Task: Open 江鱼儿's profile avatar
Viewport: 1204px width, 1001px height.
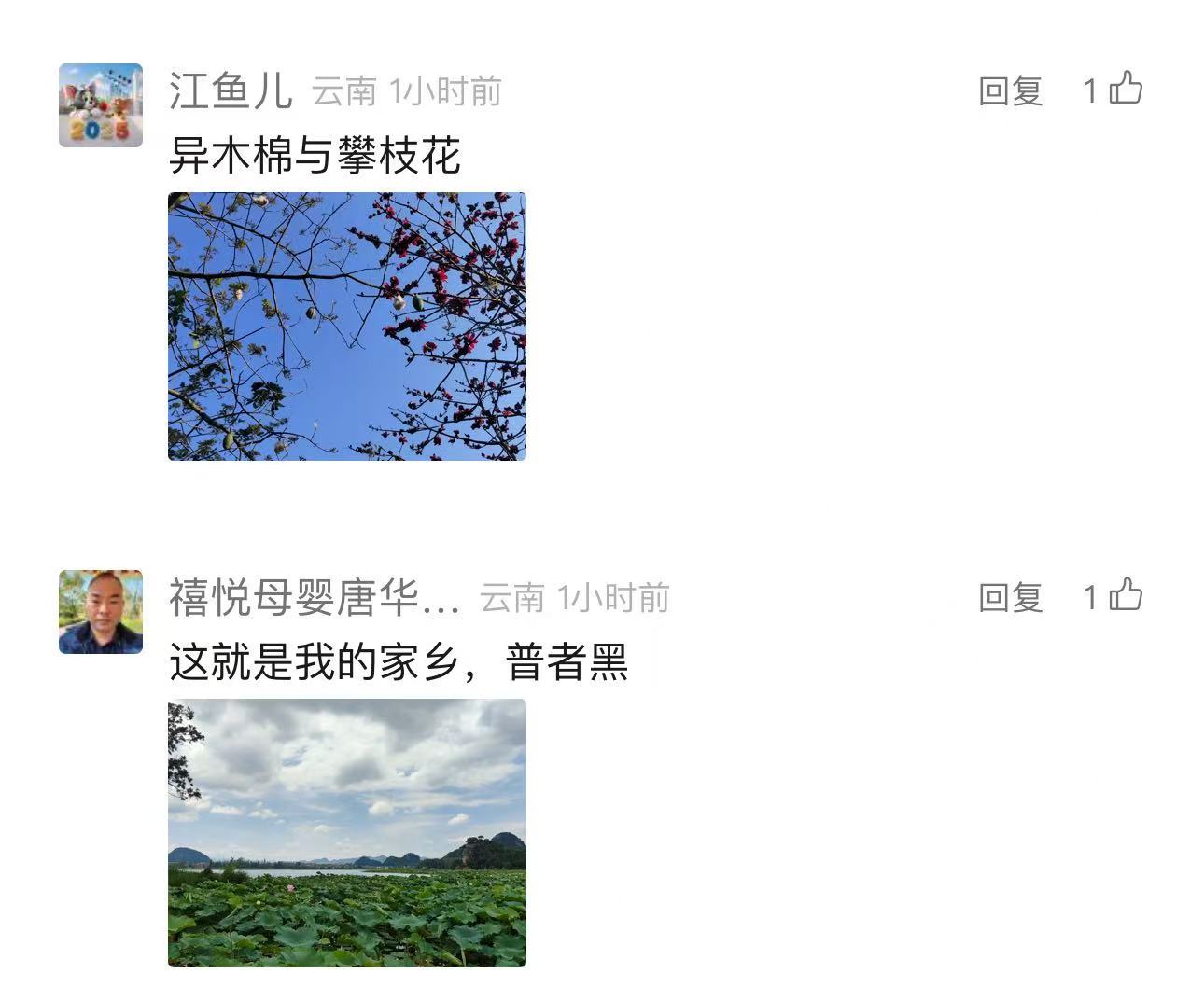Action: click(101, 105)
